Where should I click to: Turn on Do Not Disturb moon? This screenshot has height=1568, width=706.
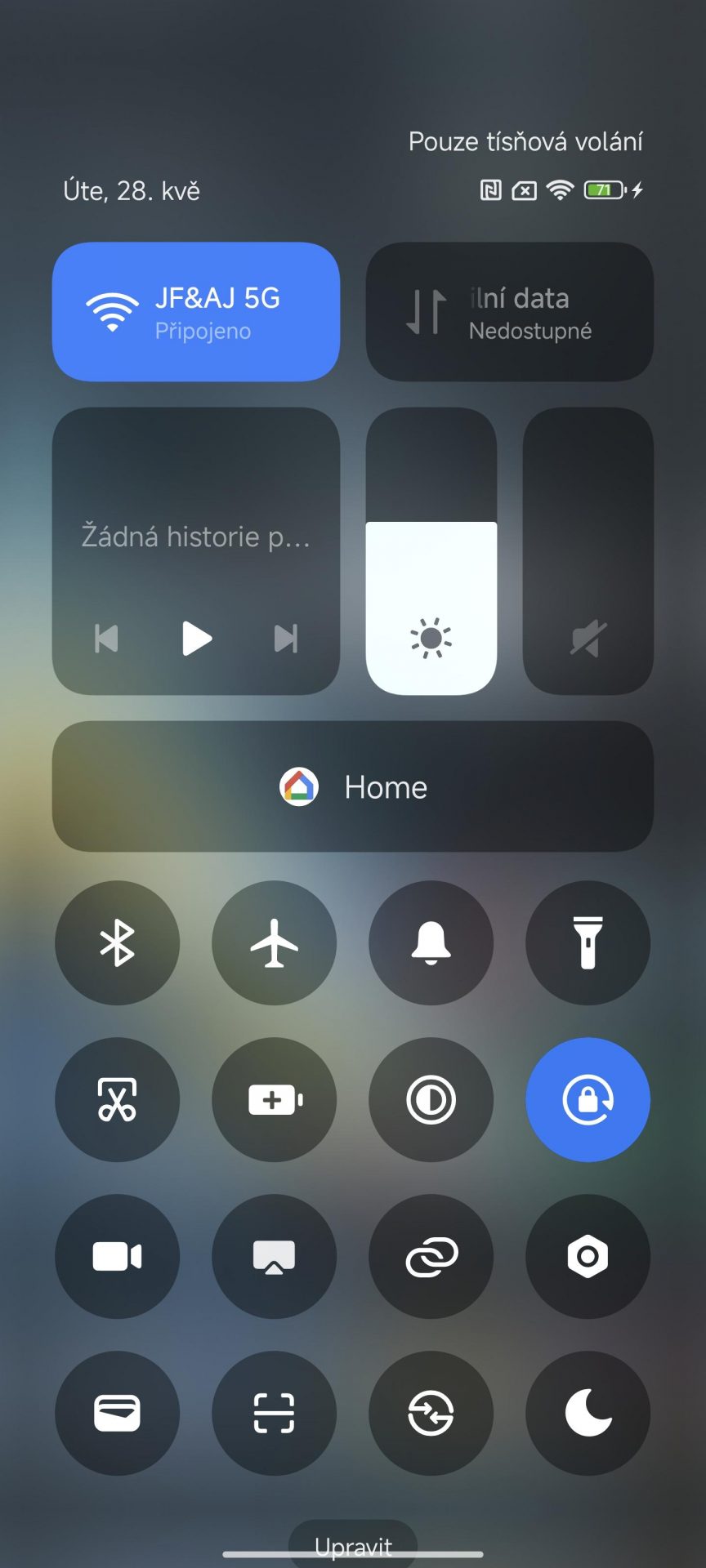click(588, 1413)
